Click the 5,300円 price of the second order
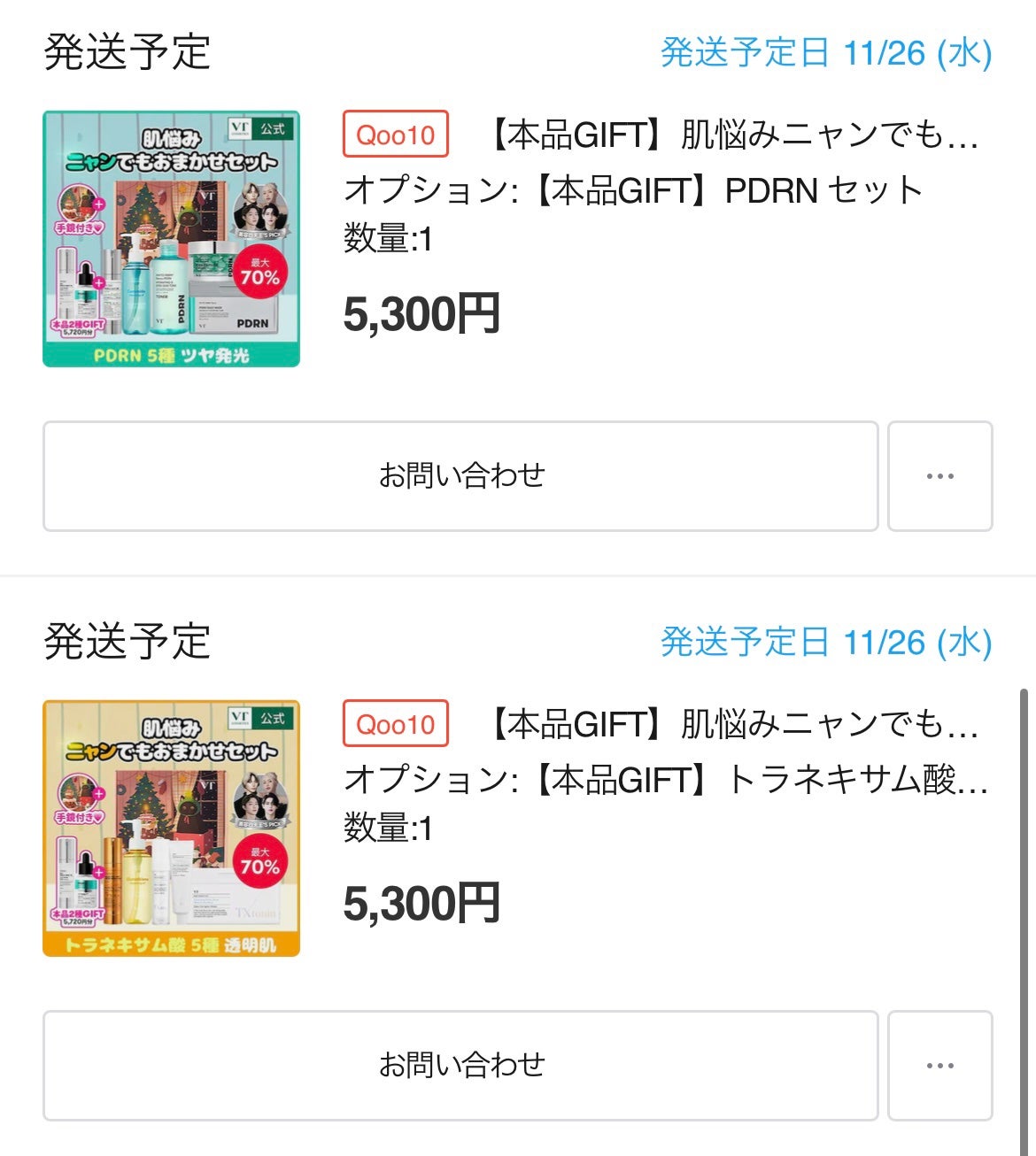Viewport: 1036px width, 1156px height. click(422, 901)
